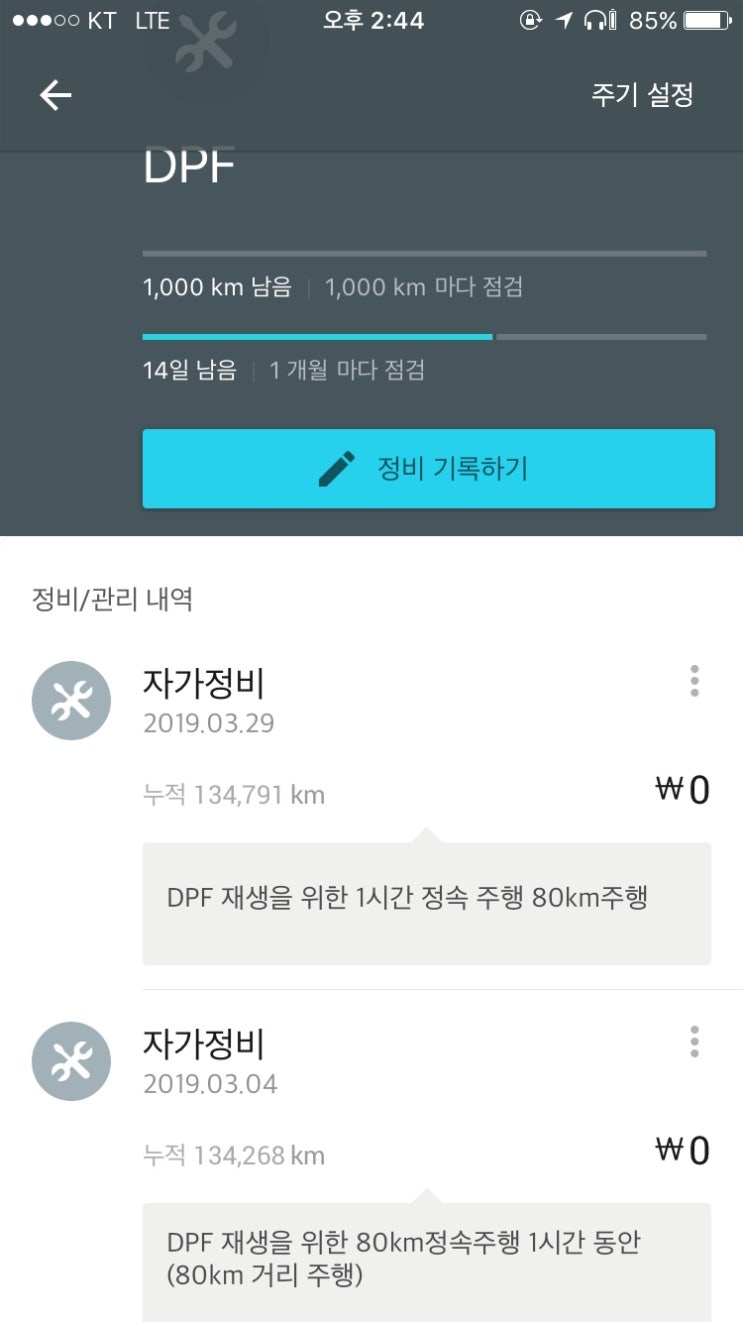Expand the note bubble under the first 자가정비 record
Screen dimensions: 743x1322
[x=427, y=903]
